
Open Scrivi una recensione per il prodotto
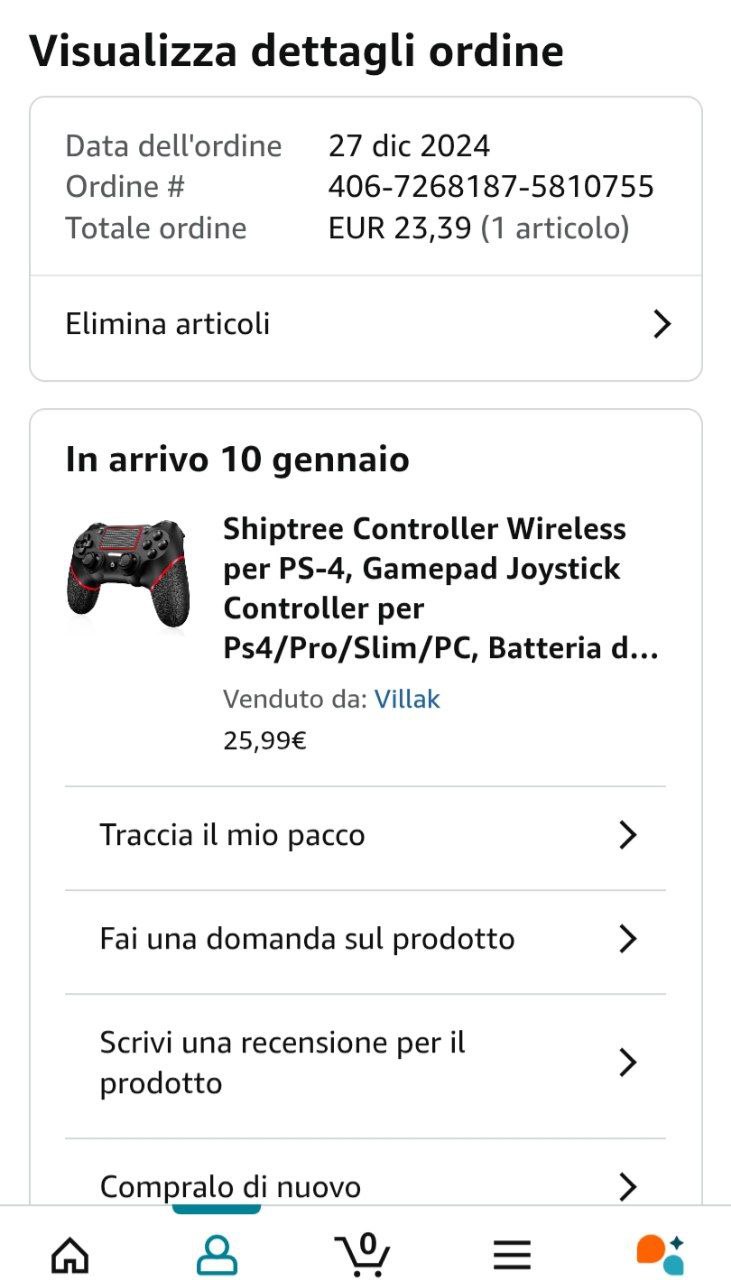366,1063
